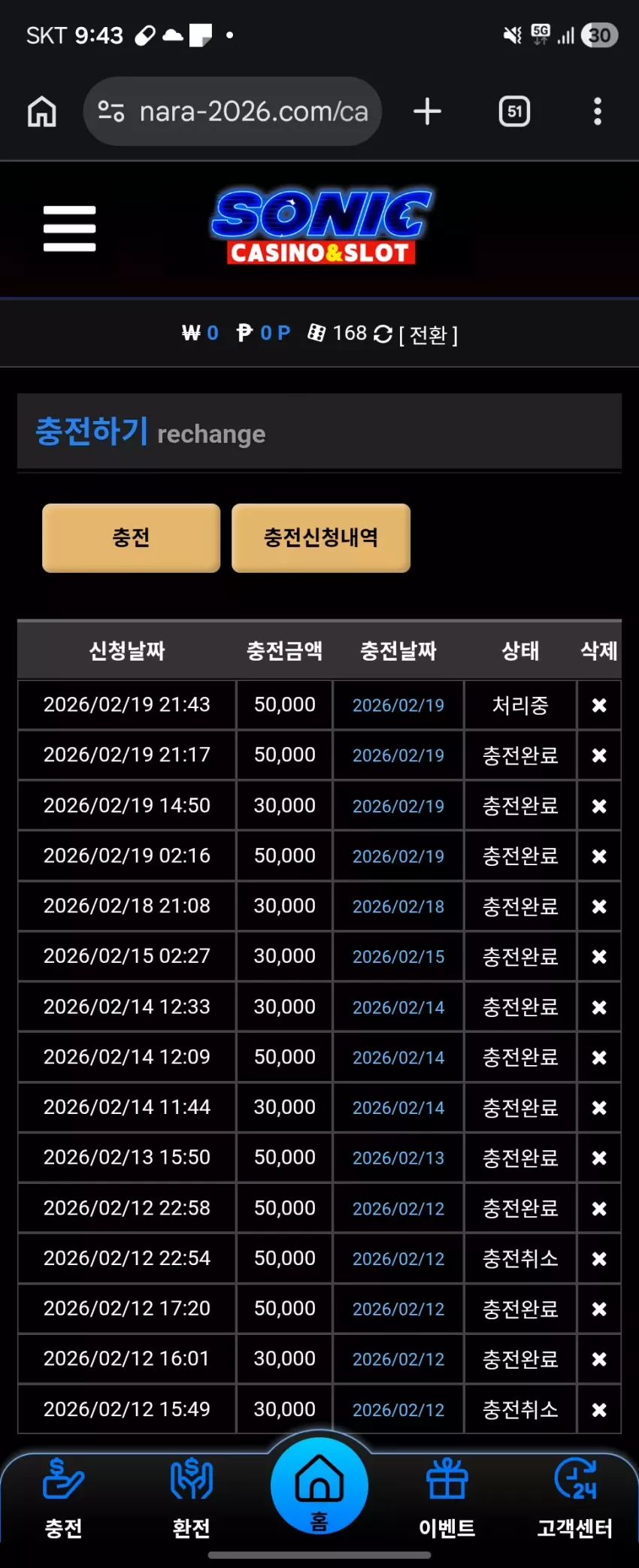
Task: Remove the 2026/02/18 21:08 entry
Action: [x=599, y=907]
